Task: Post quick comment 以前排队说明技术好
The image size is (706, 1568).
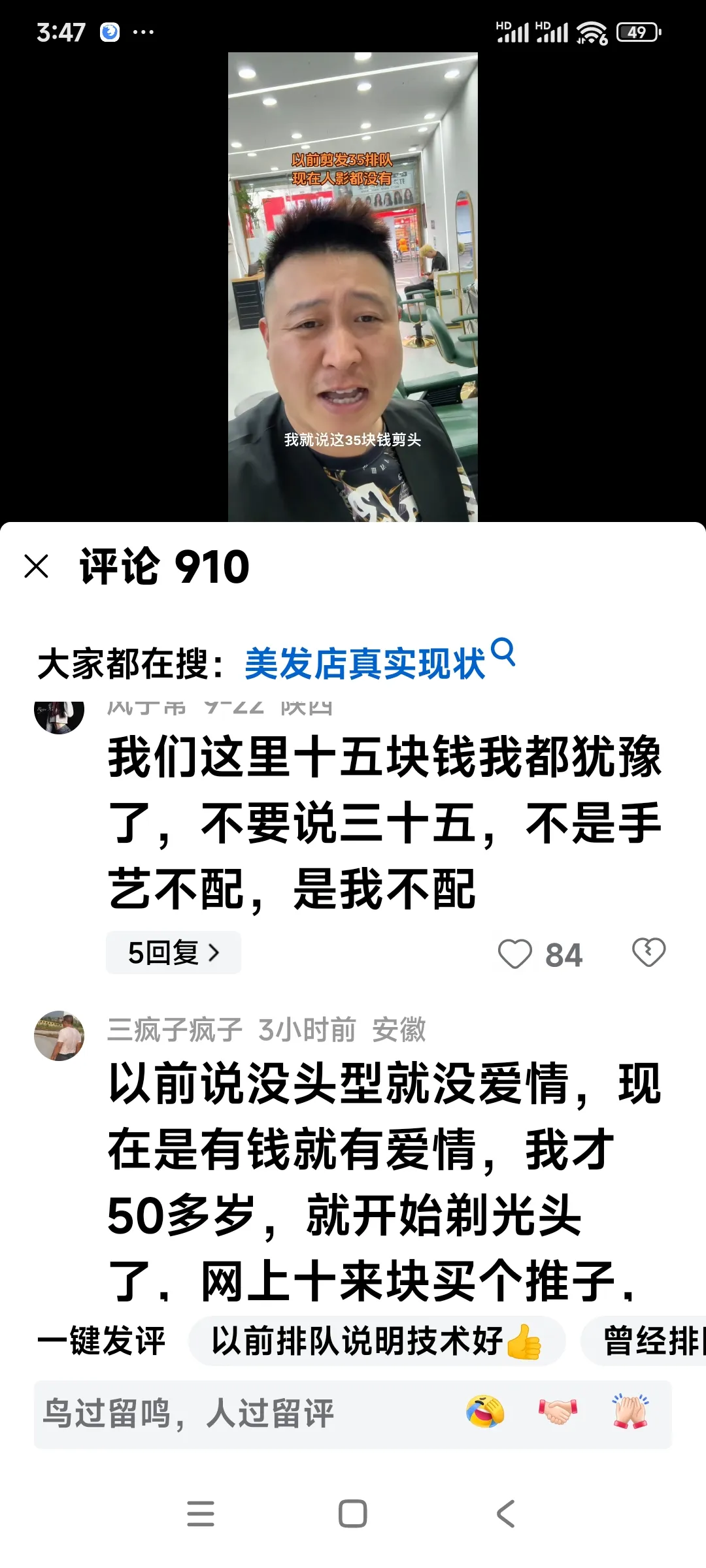Action: click(377, 1342)
